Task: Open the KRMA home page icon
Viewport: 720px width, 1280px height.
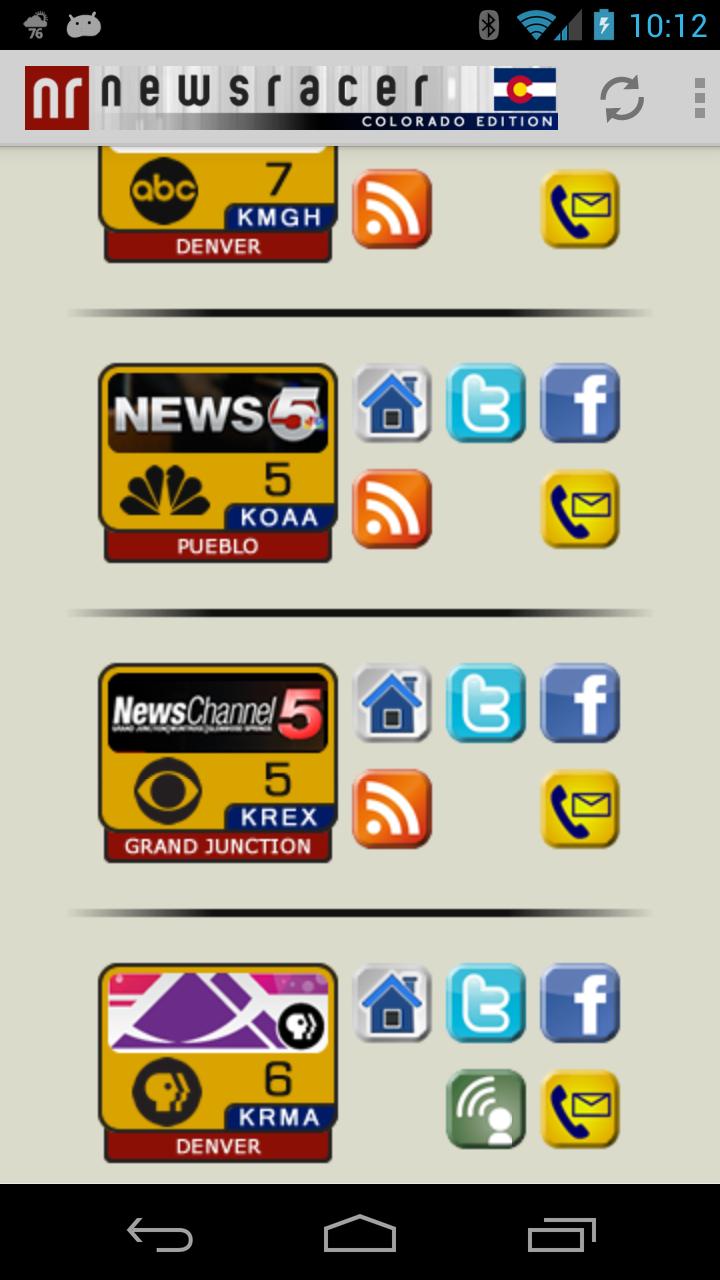Action: [x=391, y=1004]
